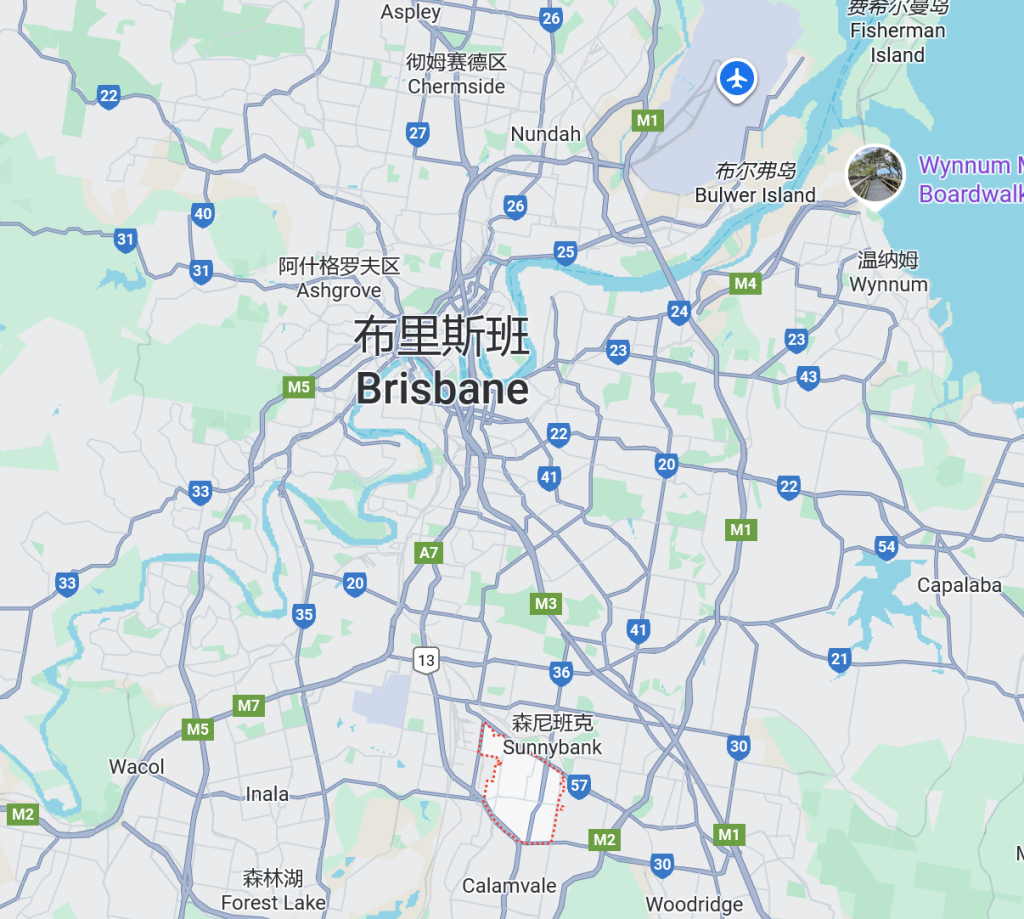Open the Wynnum Mangrove Boardwalk photo marker
Viewport: 1024px width, 919px height.
click(875, 174)
